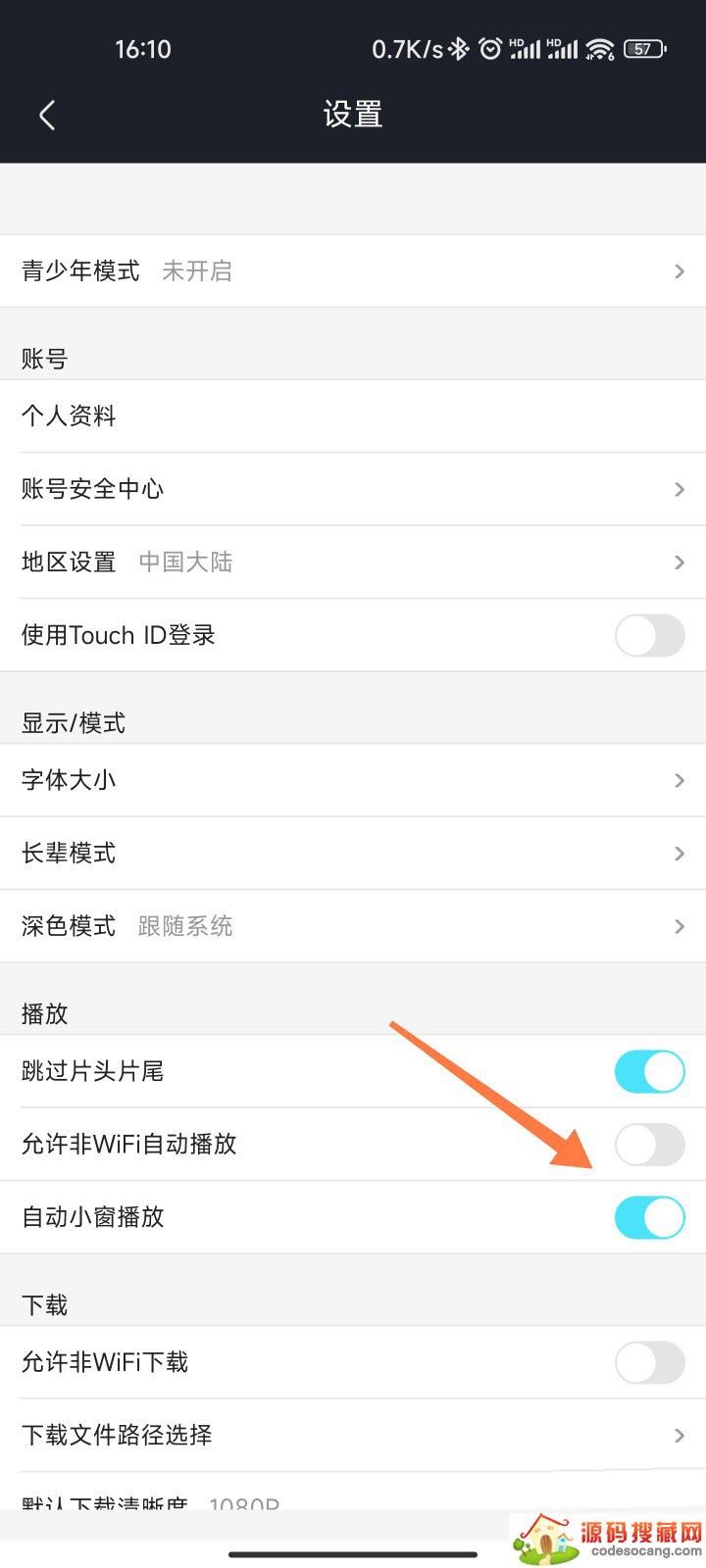Disable 自动小窗播放 switch
Image resolution: width=706 pixels, height=1568 pixels.
[x=649, y=1217]
